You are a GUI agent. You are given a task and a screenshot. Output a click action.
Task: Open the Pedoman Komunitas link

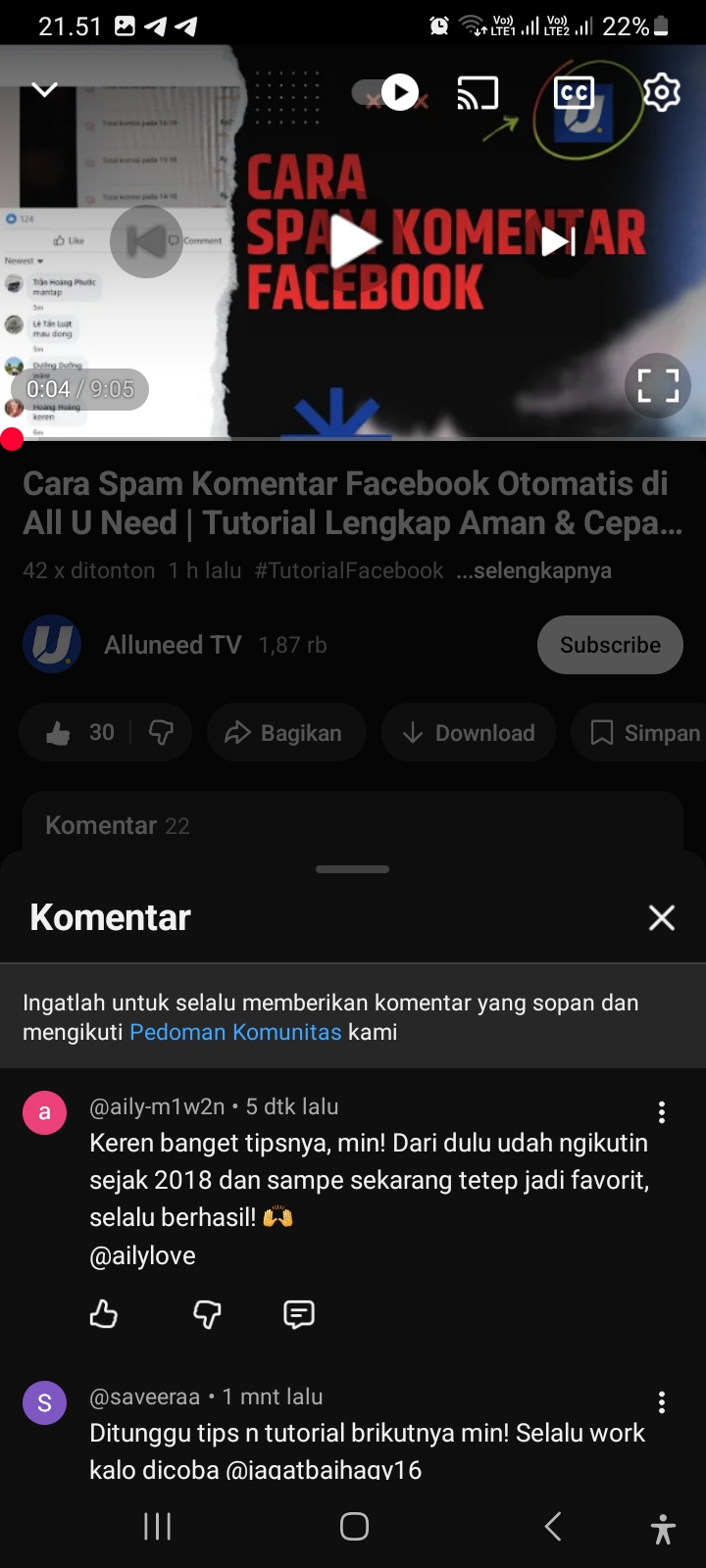click(235, 1032)
